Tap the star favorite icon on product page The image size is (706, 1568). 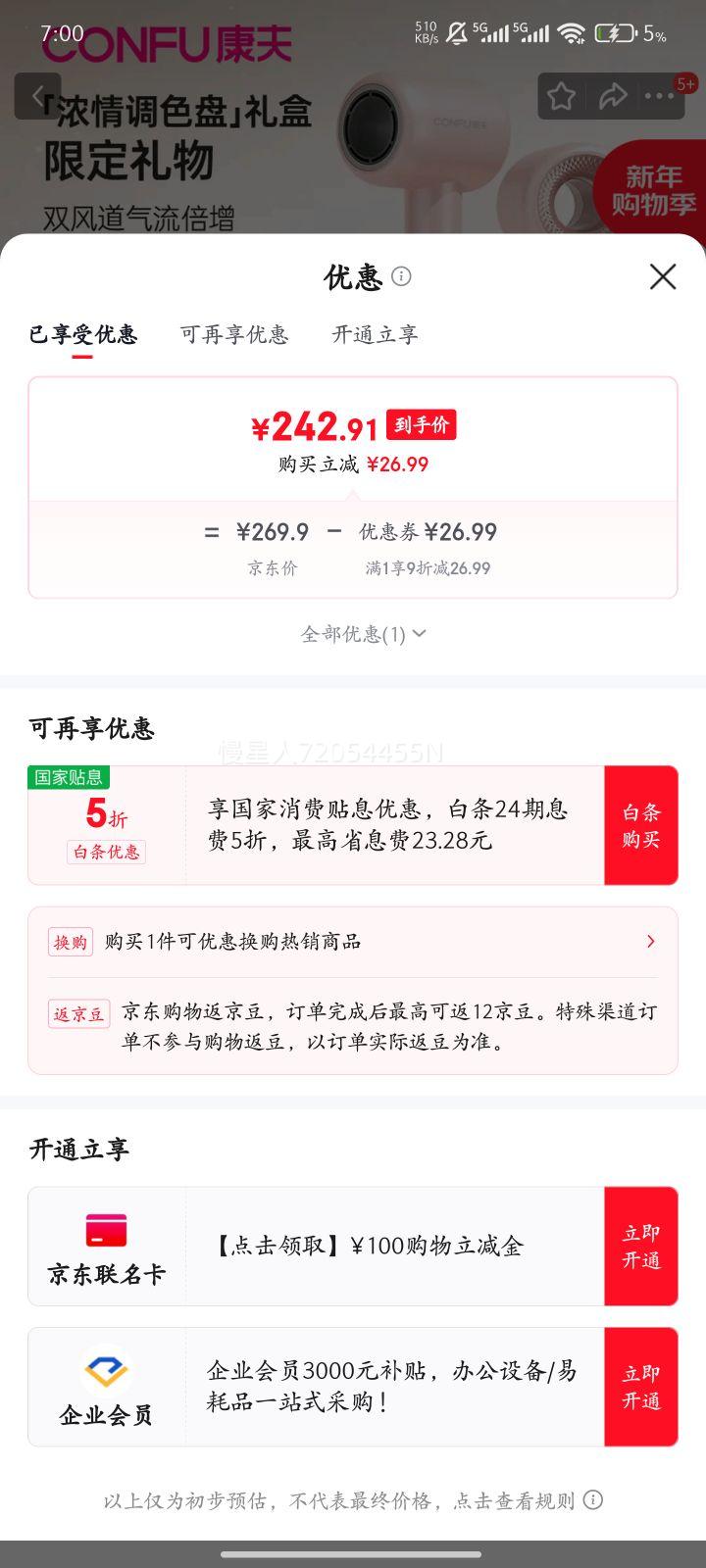click(560, 95)
